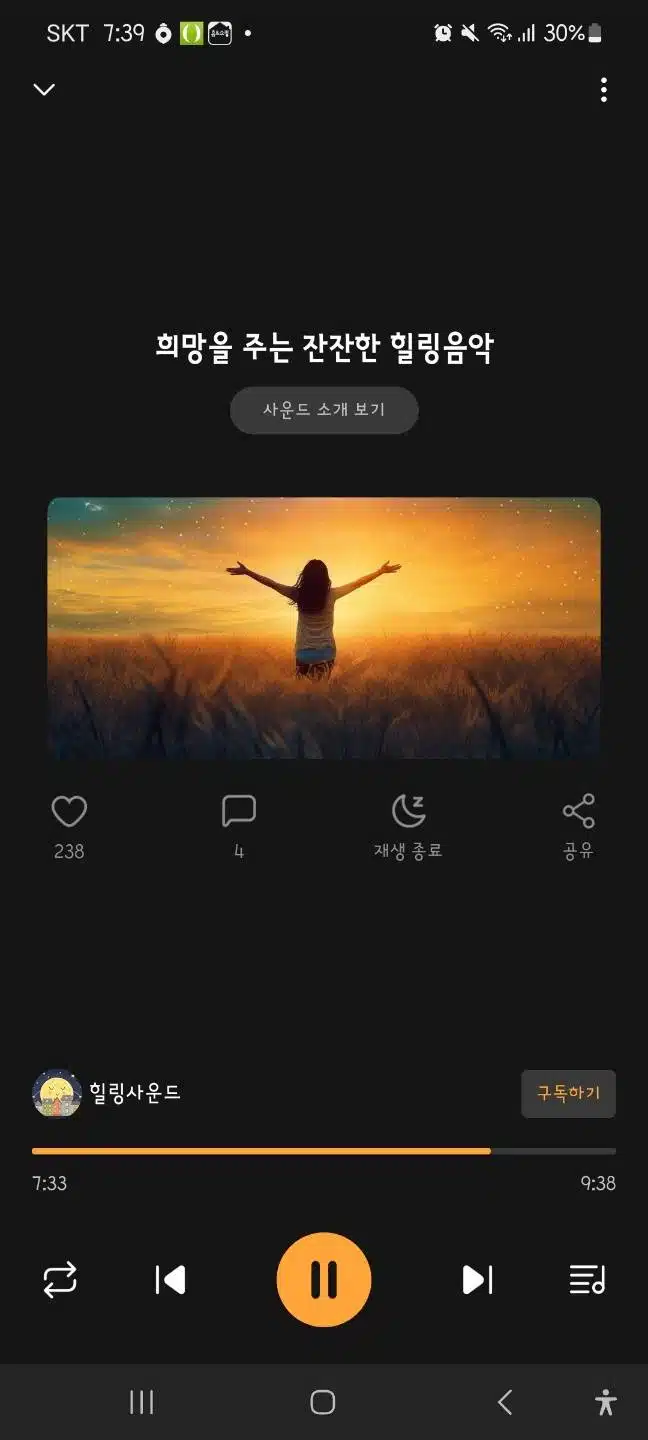
Task: Open the three-dot overflow menu
Action: [603, 90]
